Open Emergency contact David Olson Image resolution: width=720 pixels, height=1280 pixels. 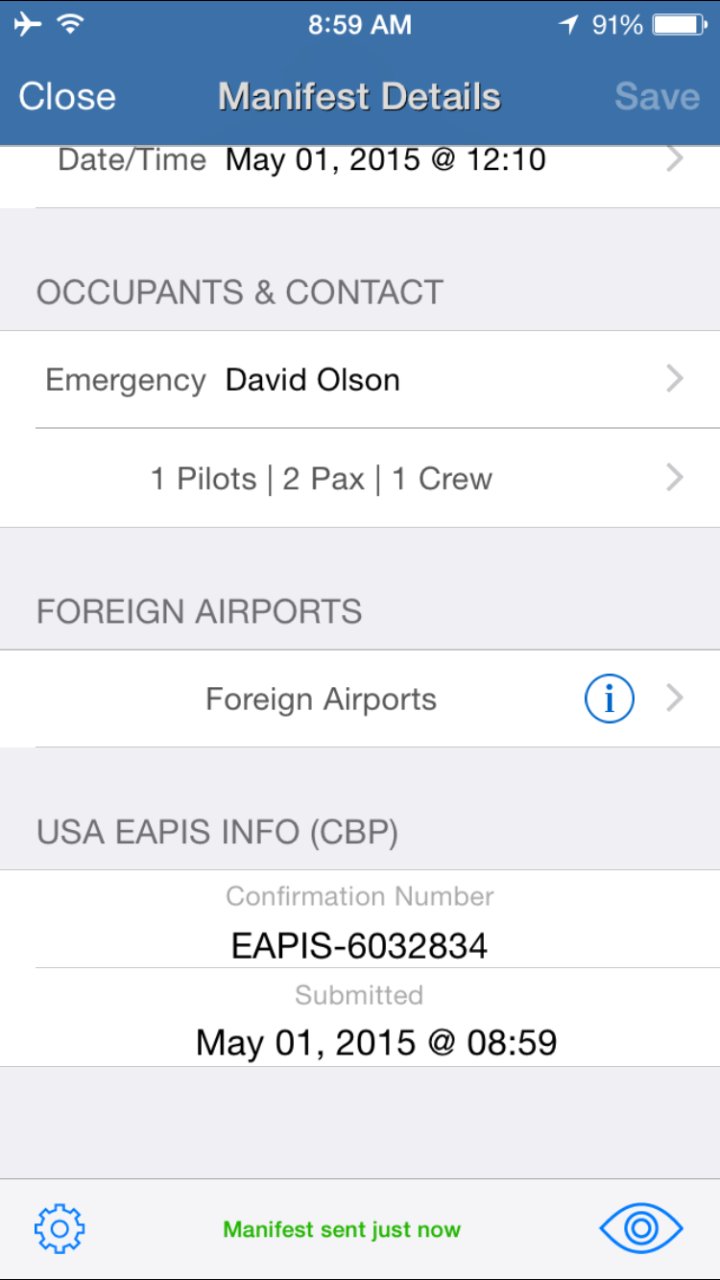(360, 380)
